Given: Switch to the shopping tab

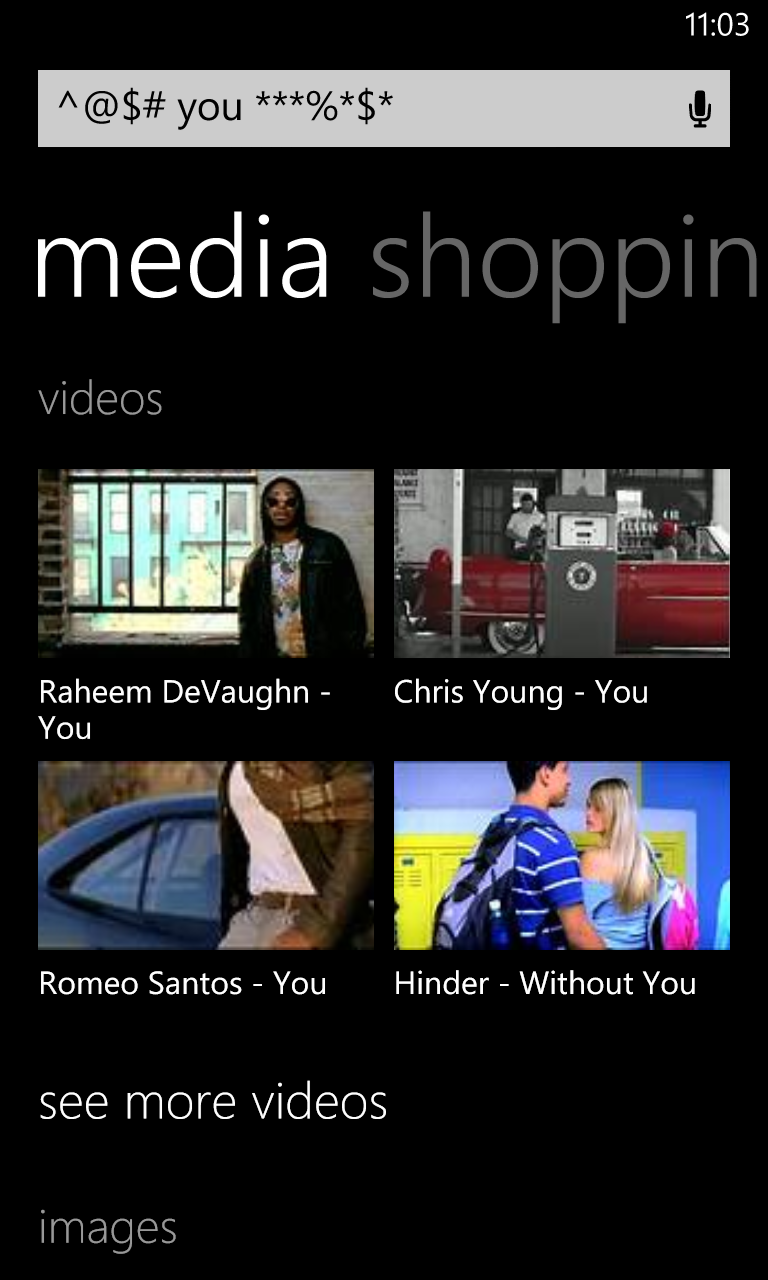Looking at the screenshot, I should pyautogui.click(x=565, y=258).
